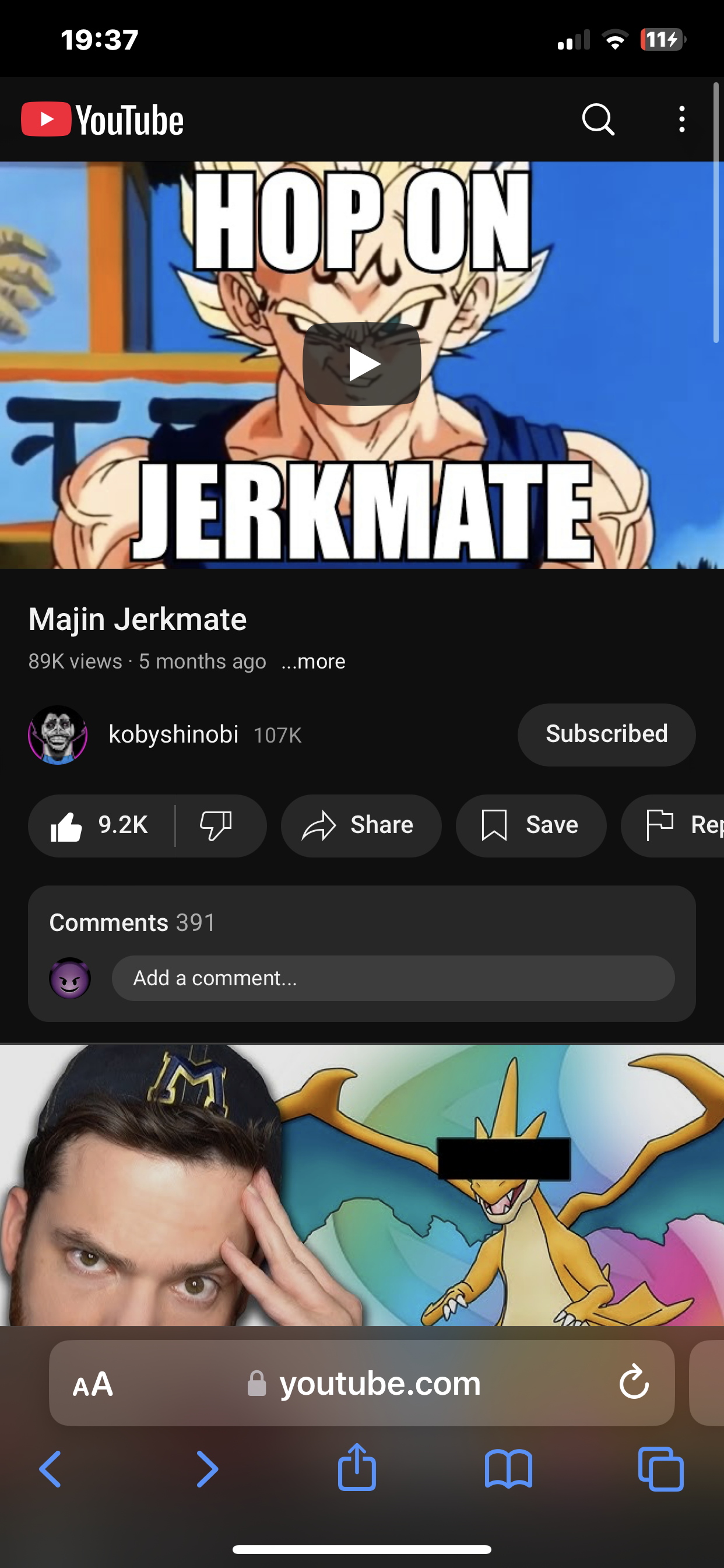The image size is (724, 1568).
Task: Reload the youtube.com page
Action: pyautogui.click(x=634, y=1383)
